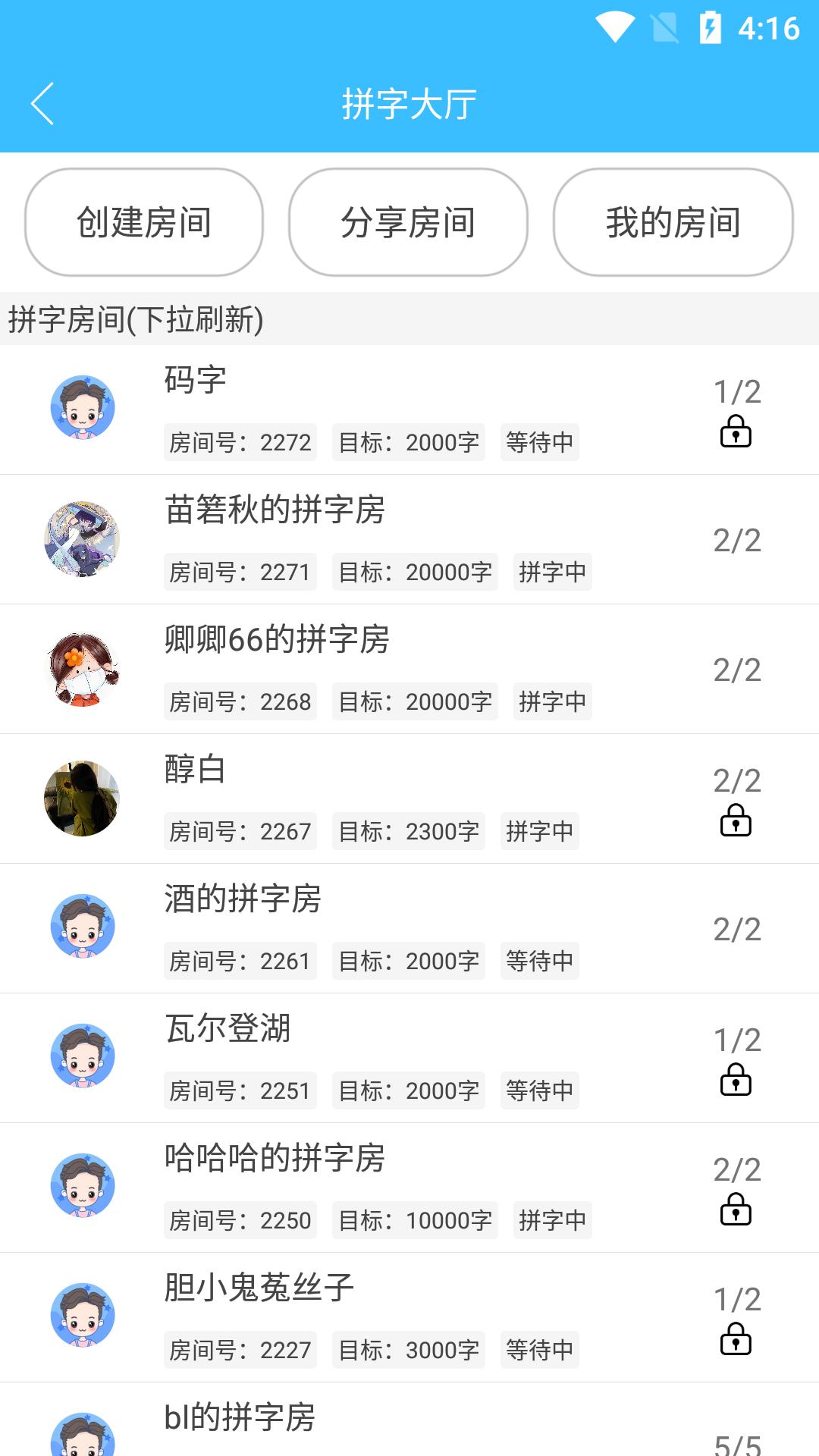Click the back arrow in the title bar
The image size is (819, 1456).
coord(43,102)
